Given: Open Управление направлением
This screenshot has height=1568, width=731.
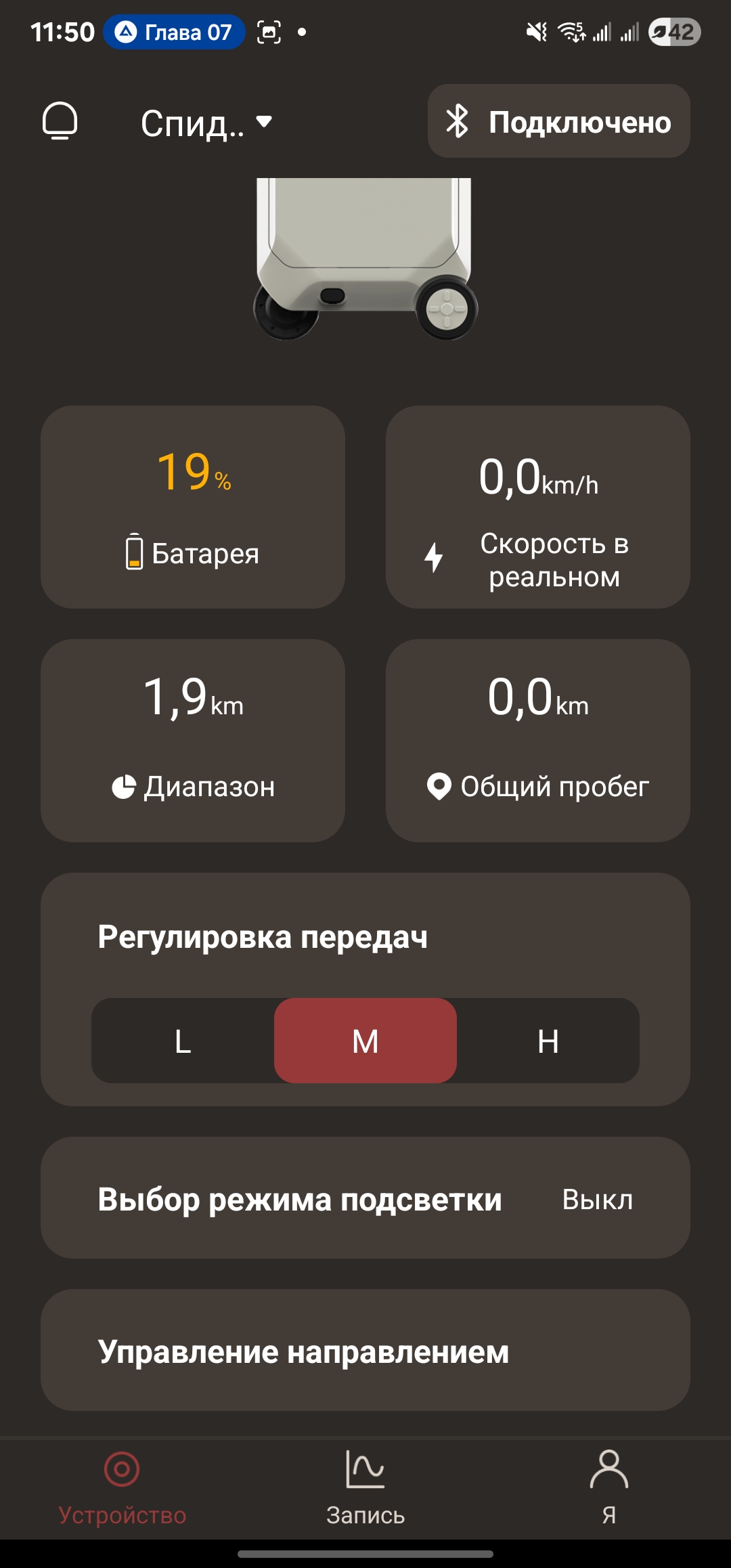Looking at the screenshot, I should 365,1351.
